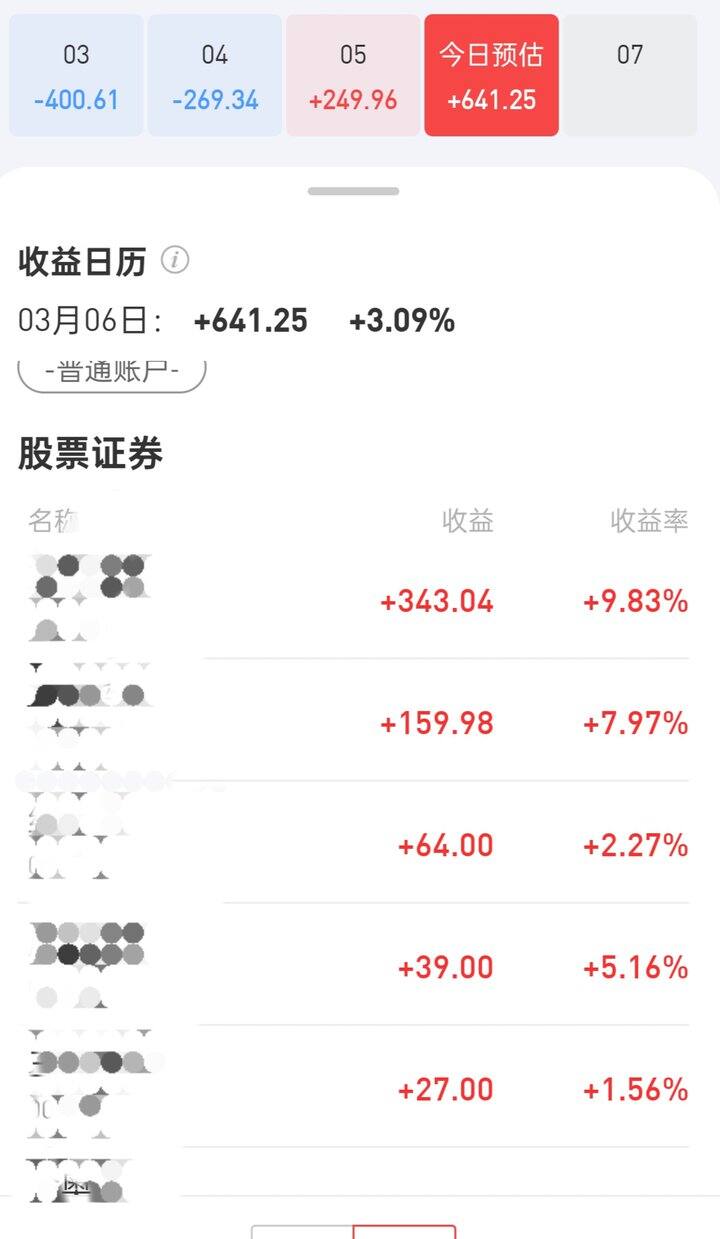The image size is (720, 1239).
Task: Select day 05 showing +249.96
Action: 353,75
